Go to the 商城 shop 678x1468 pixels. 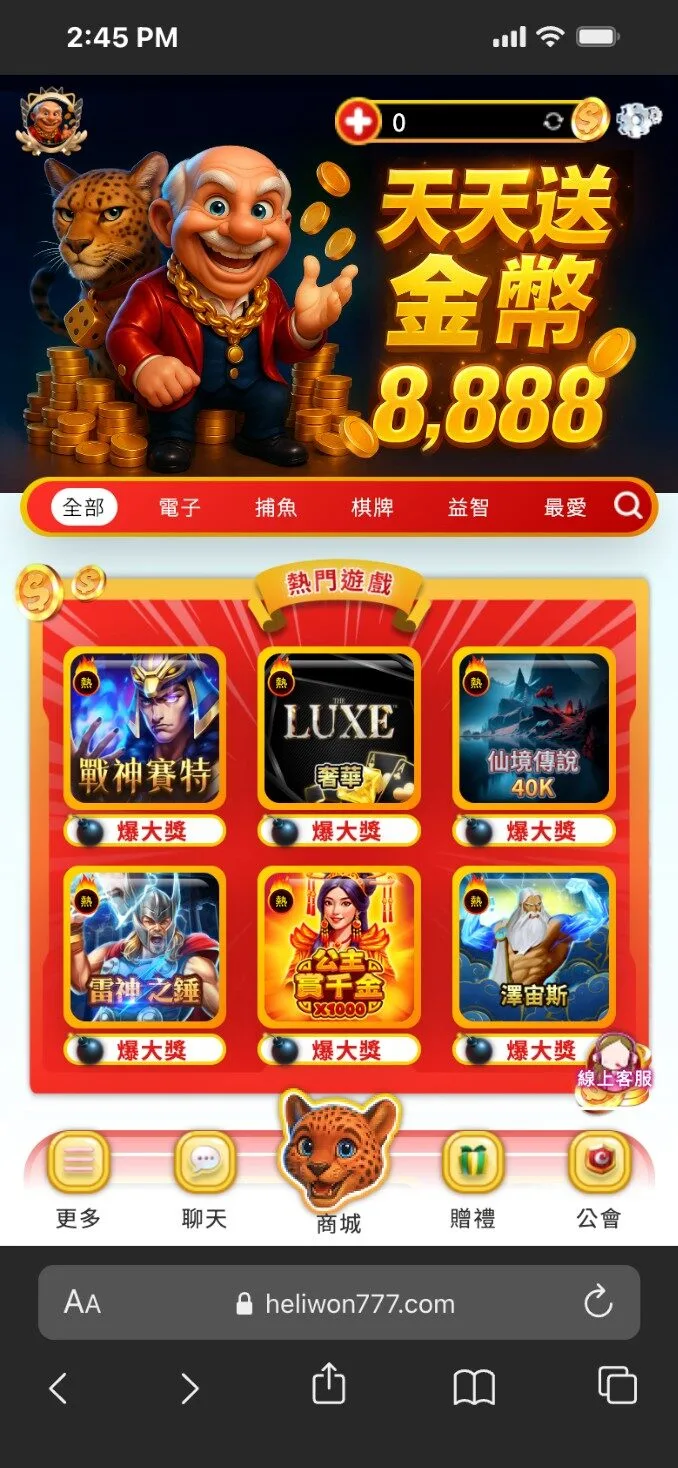tap(339, 1160)
